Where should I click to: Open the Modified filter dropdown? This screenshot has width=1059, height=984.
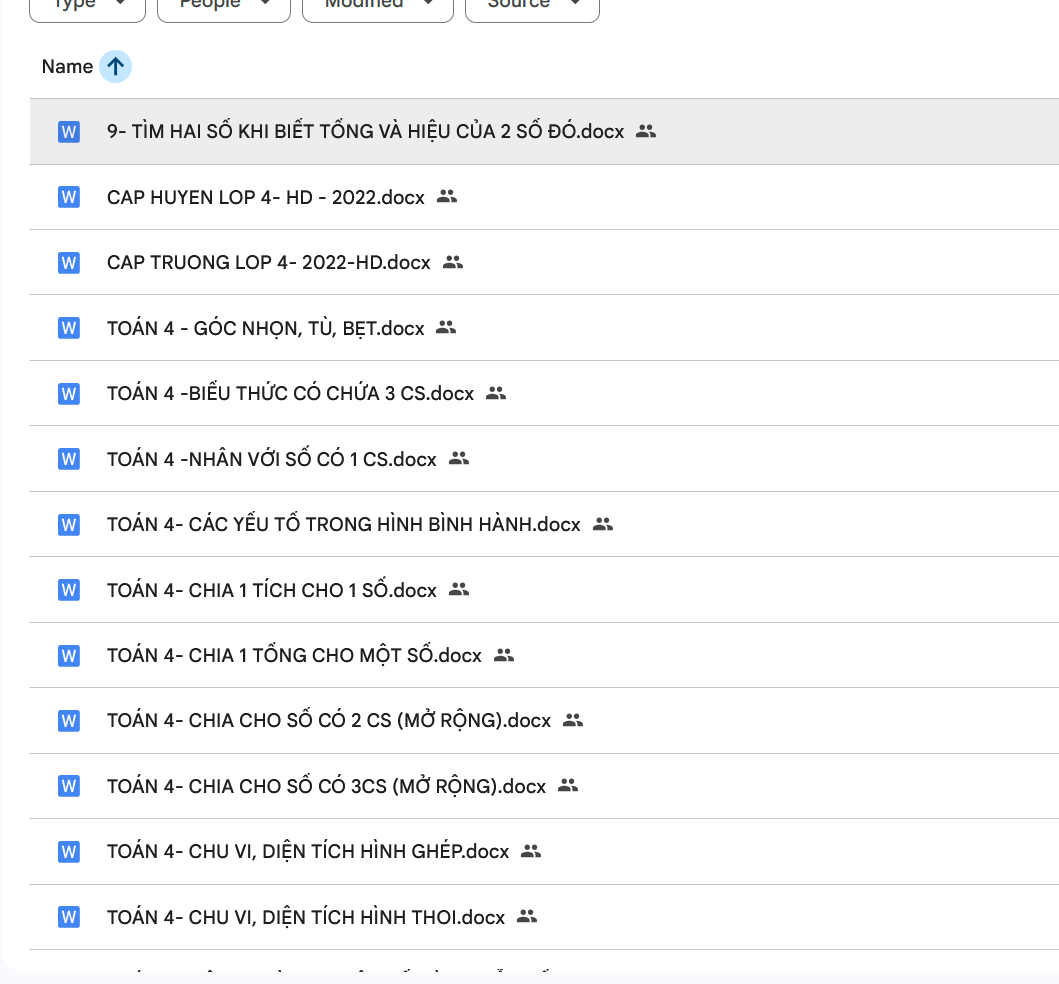377,5
